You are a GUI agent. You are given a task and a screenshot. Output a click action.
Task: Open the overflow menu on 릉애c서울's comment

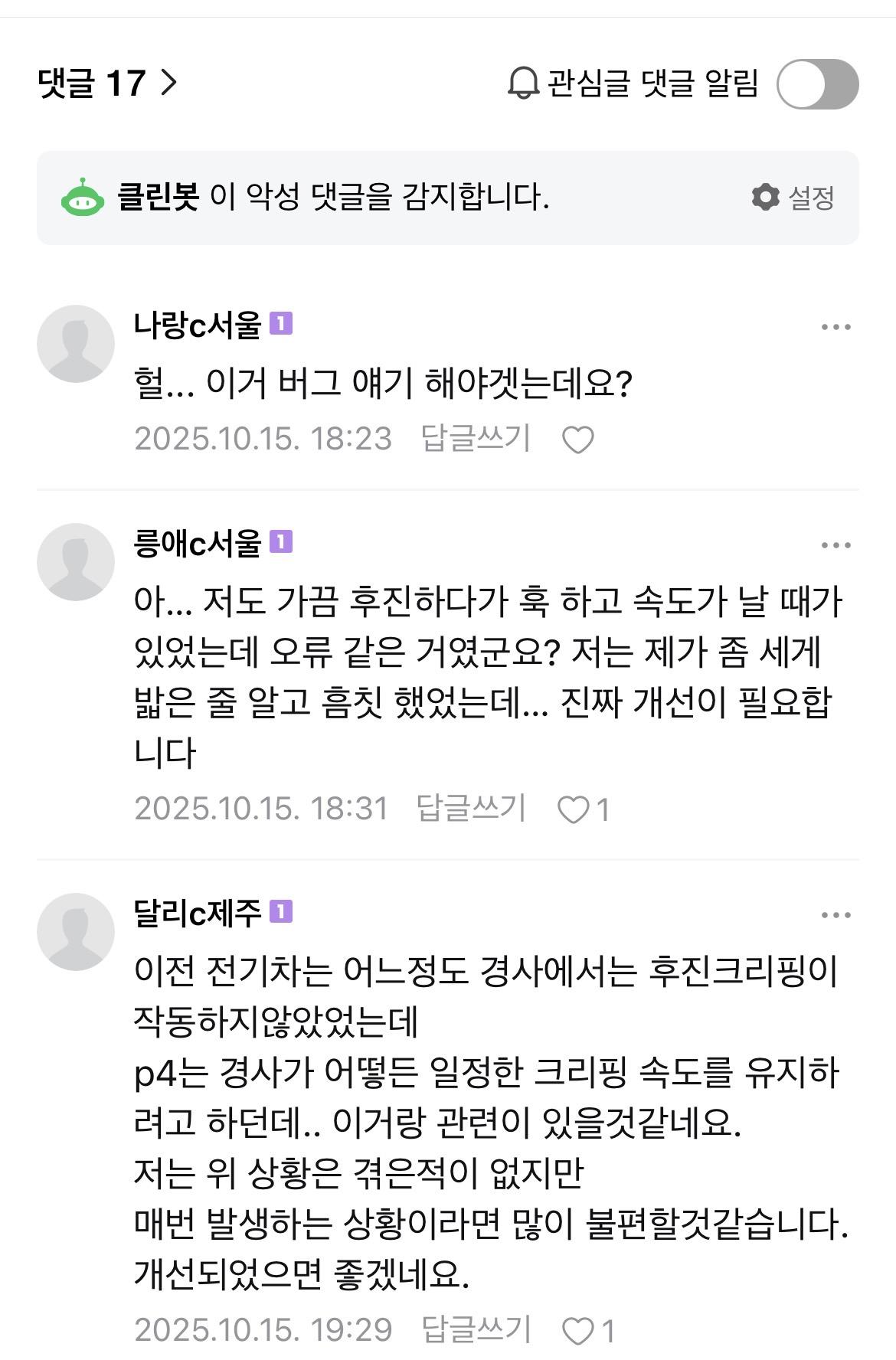point(836,545)
